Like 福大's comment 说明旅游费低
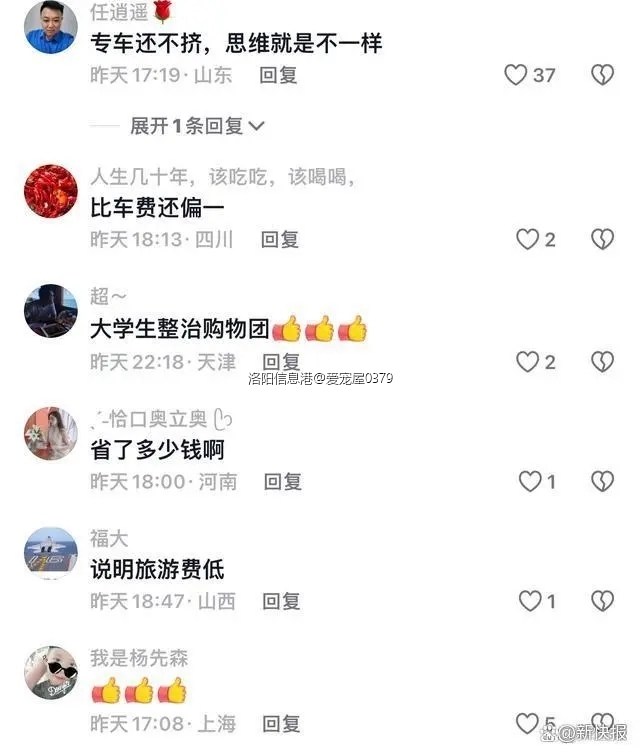 click(530, 601)
